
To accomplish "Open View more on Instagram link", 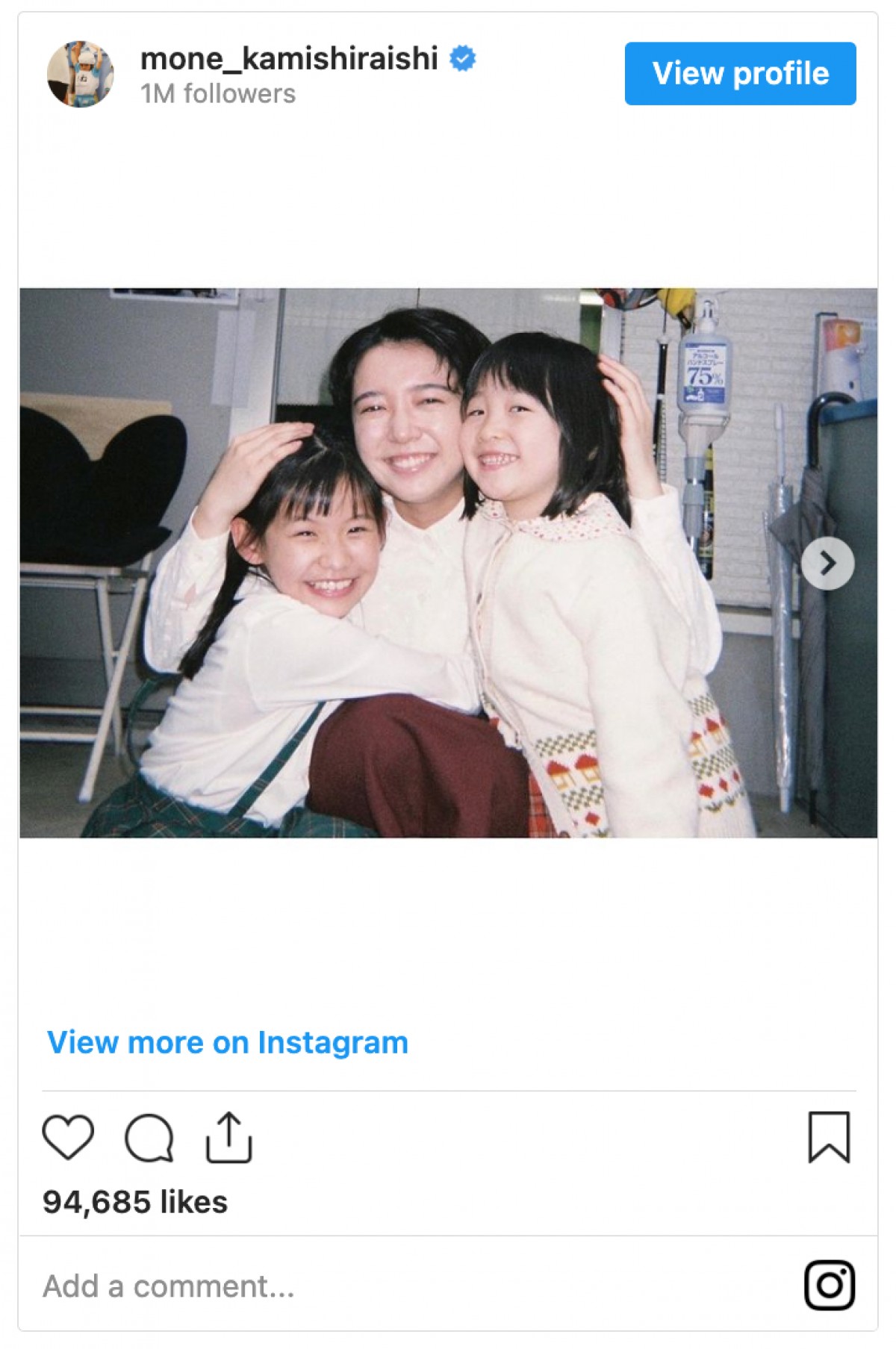I will coord(228,1042).
